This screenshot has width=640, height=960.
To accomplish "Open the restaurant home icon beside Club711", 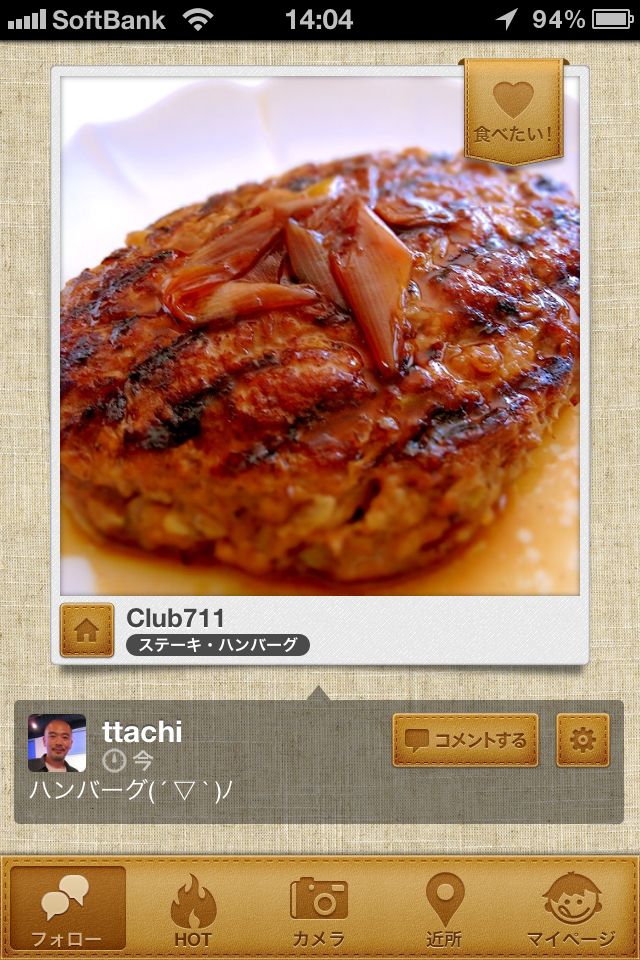I will [x=86, y=631].
